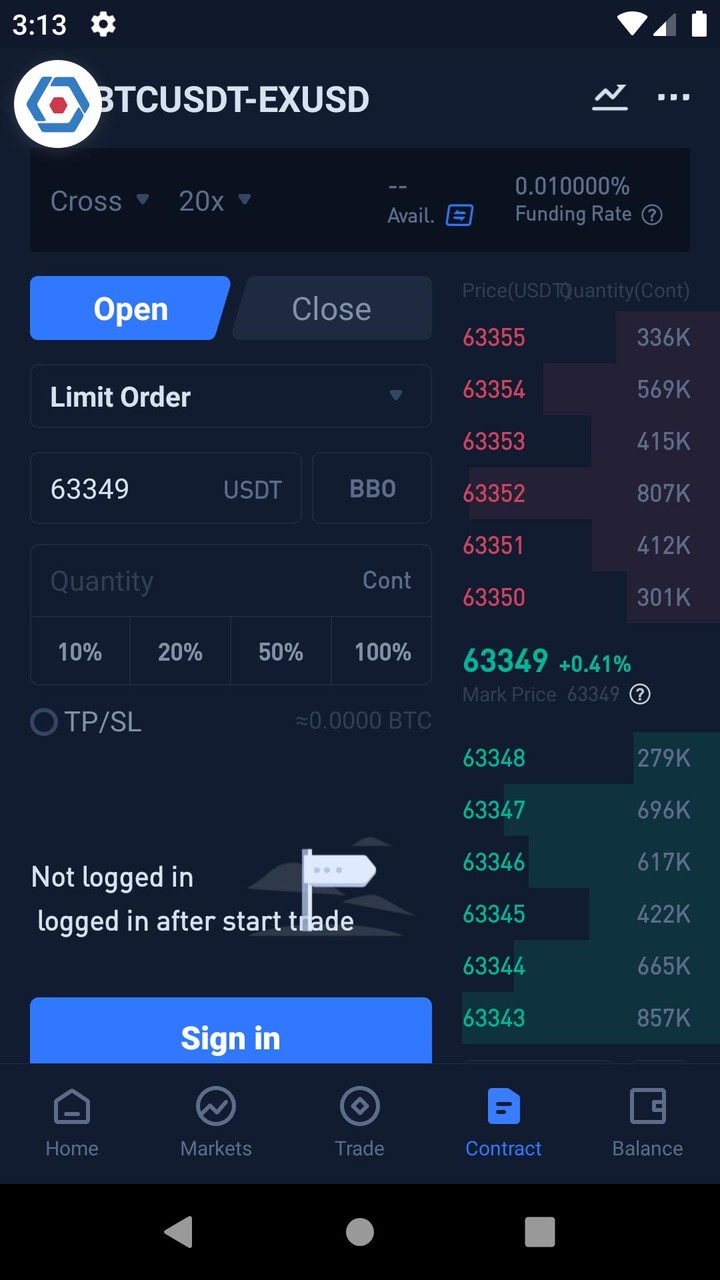Select the Open tab

tap(130, 309)
